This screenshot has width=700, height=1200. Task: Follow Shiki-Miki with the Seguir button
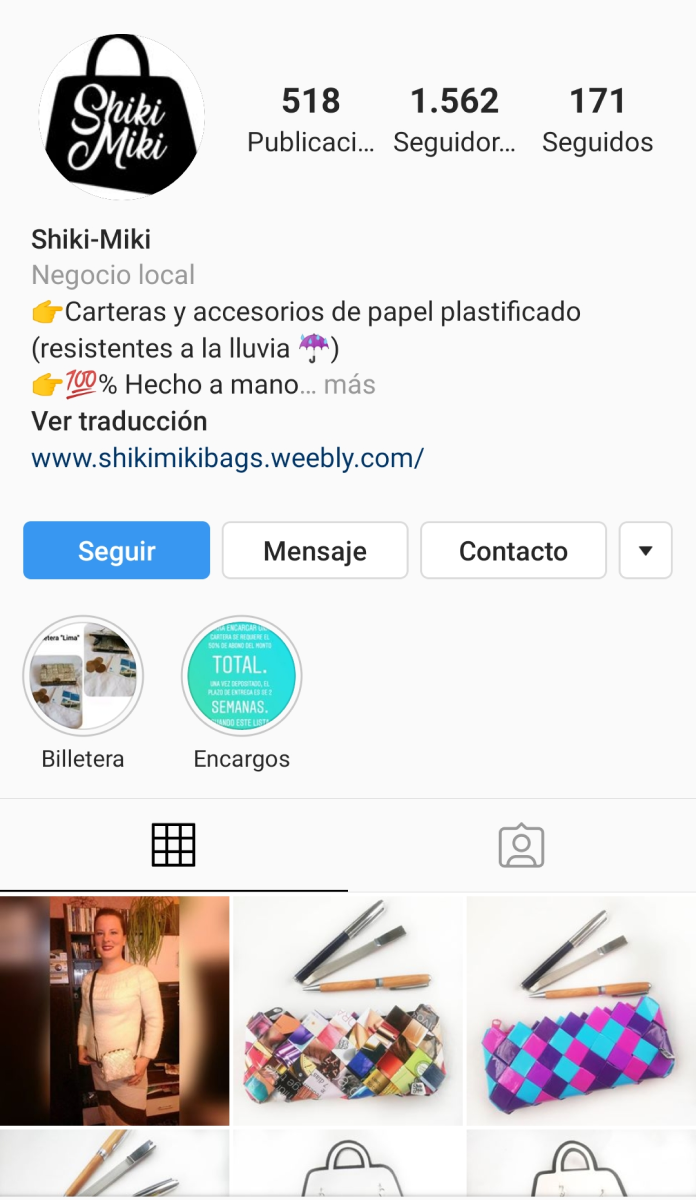pyautogui.click(x=116, y=550)
